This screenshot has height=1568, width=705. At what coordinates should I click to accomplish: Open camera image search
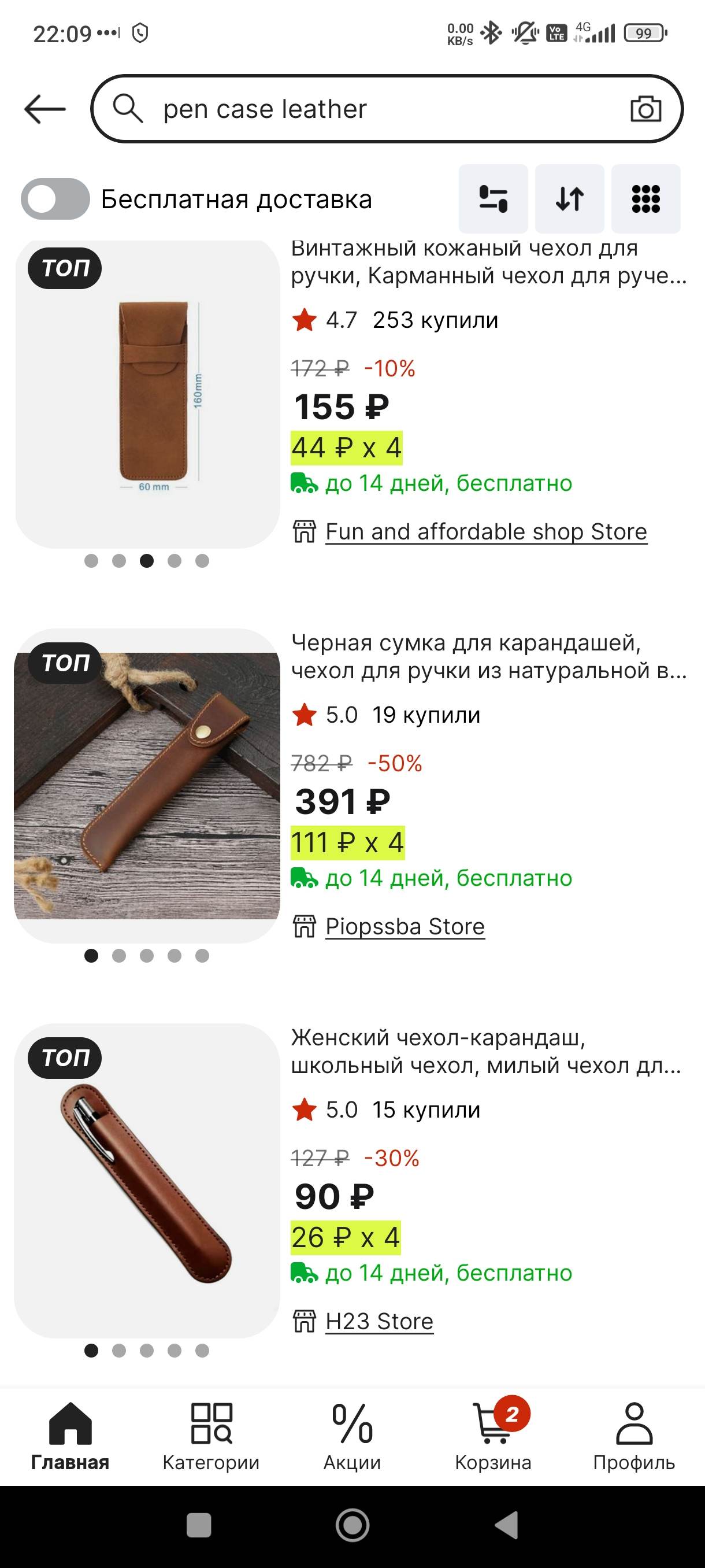645,110
